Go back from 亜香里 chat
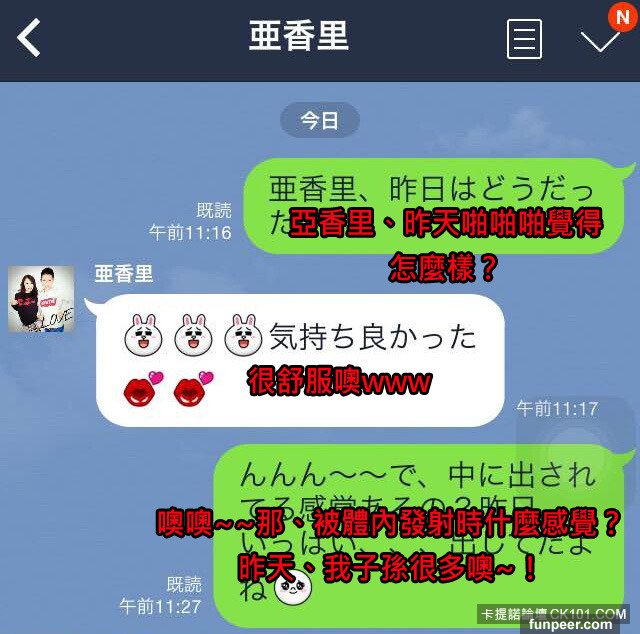The height and width of the screenshot is (634, 640). (30, 38)
